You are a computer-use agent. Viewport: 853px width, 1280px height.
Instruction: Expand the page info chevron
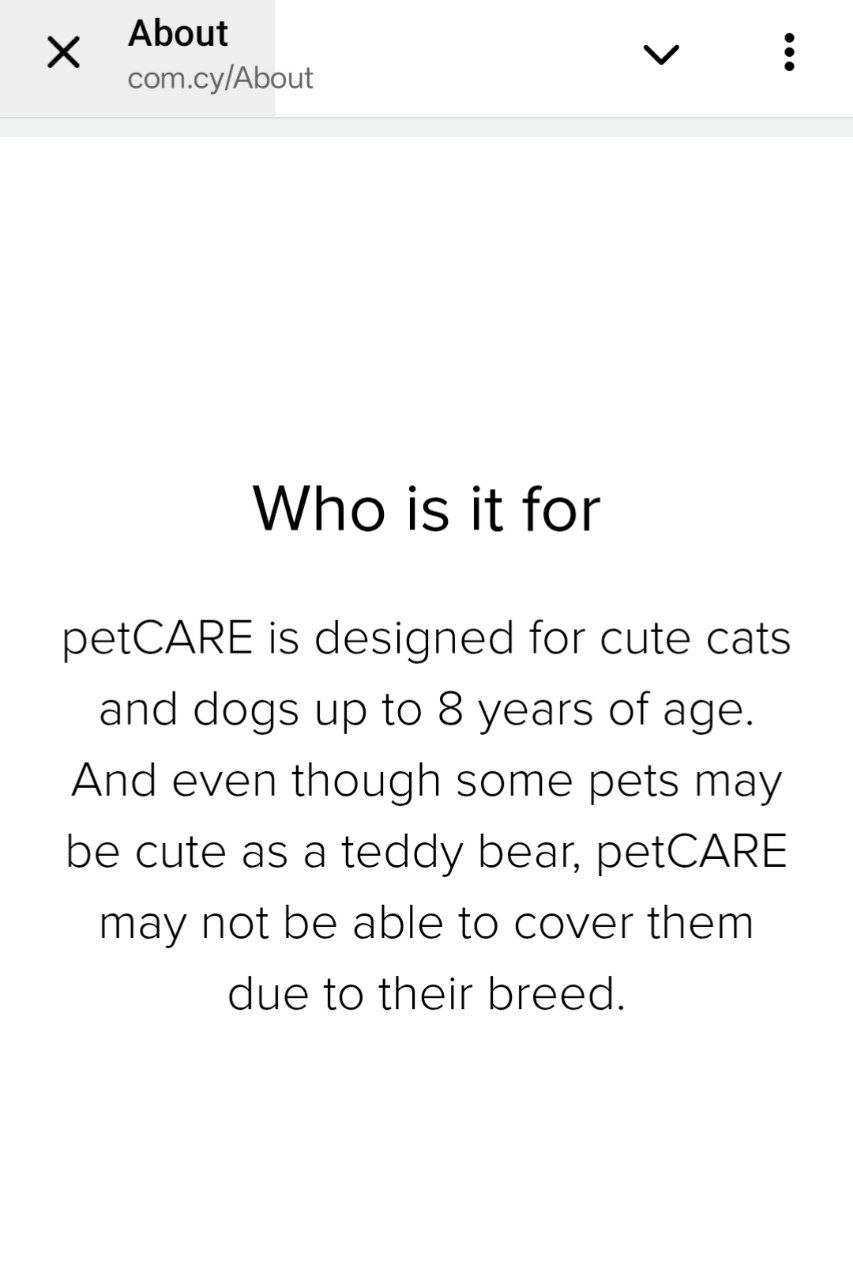pyautogui.click(x=661, y=54)
